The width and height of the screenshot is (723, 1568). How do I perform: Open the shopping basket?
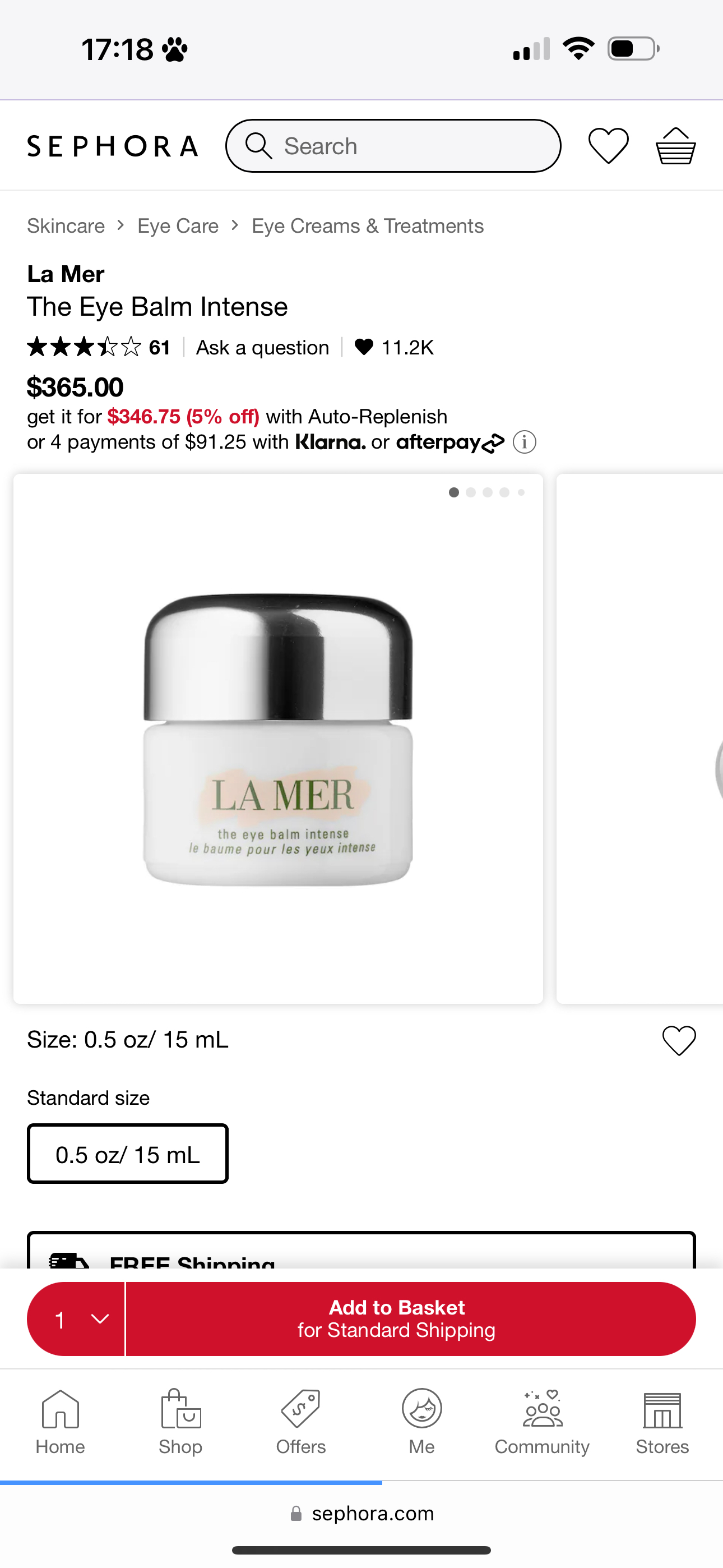coord(675,146)
